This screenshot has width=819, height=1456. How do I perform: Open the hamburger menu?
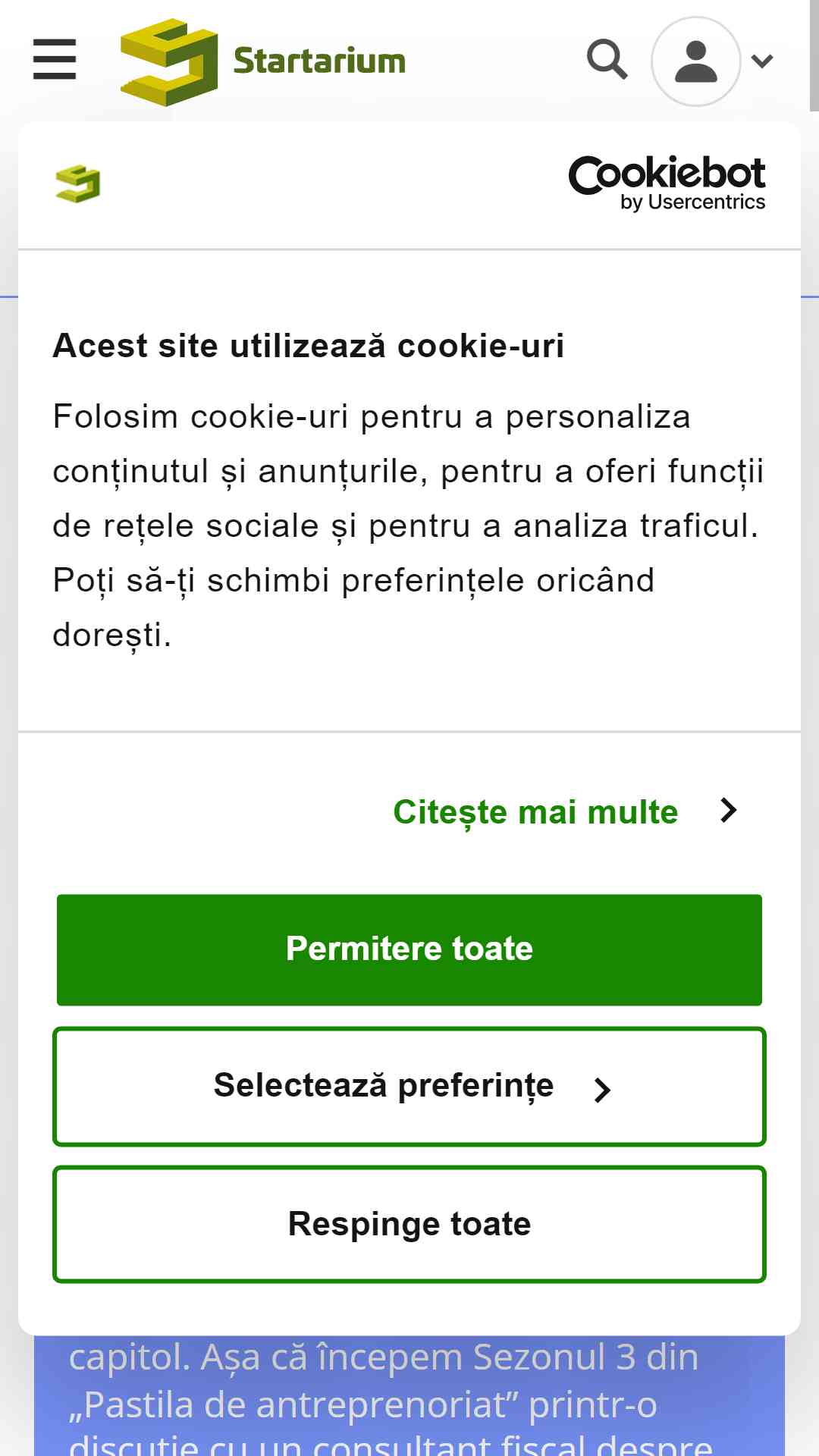(x=55, y=60)
